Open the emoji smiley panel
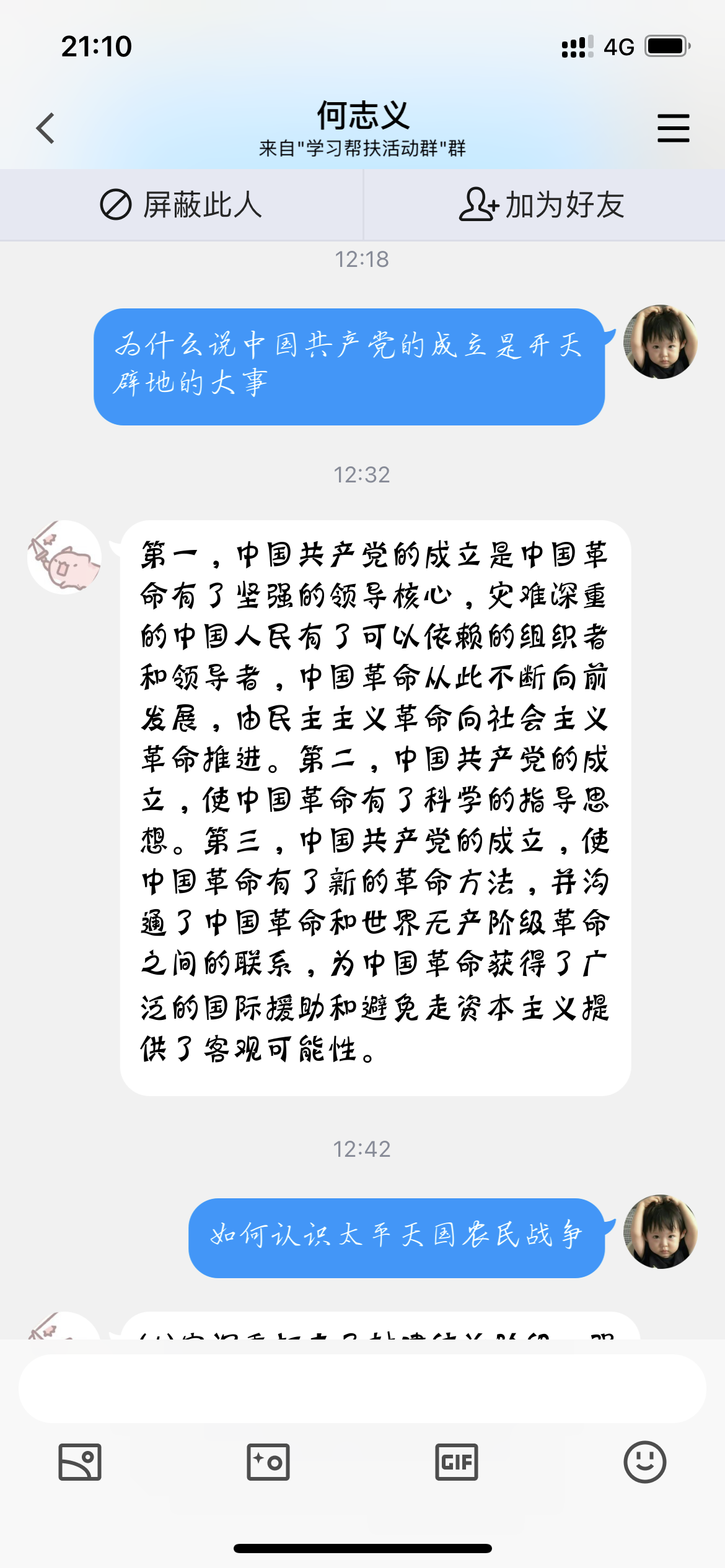This screenshot has height=1568, width=725. tap(644, 1462)
